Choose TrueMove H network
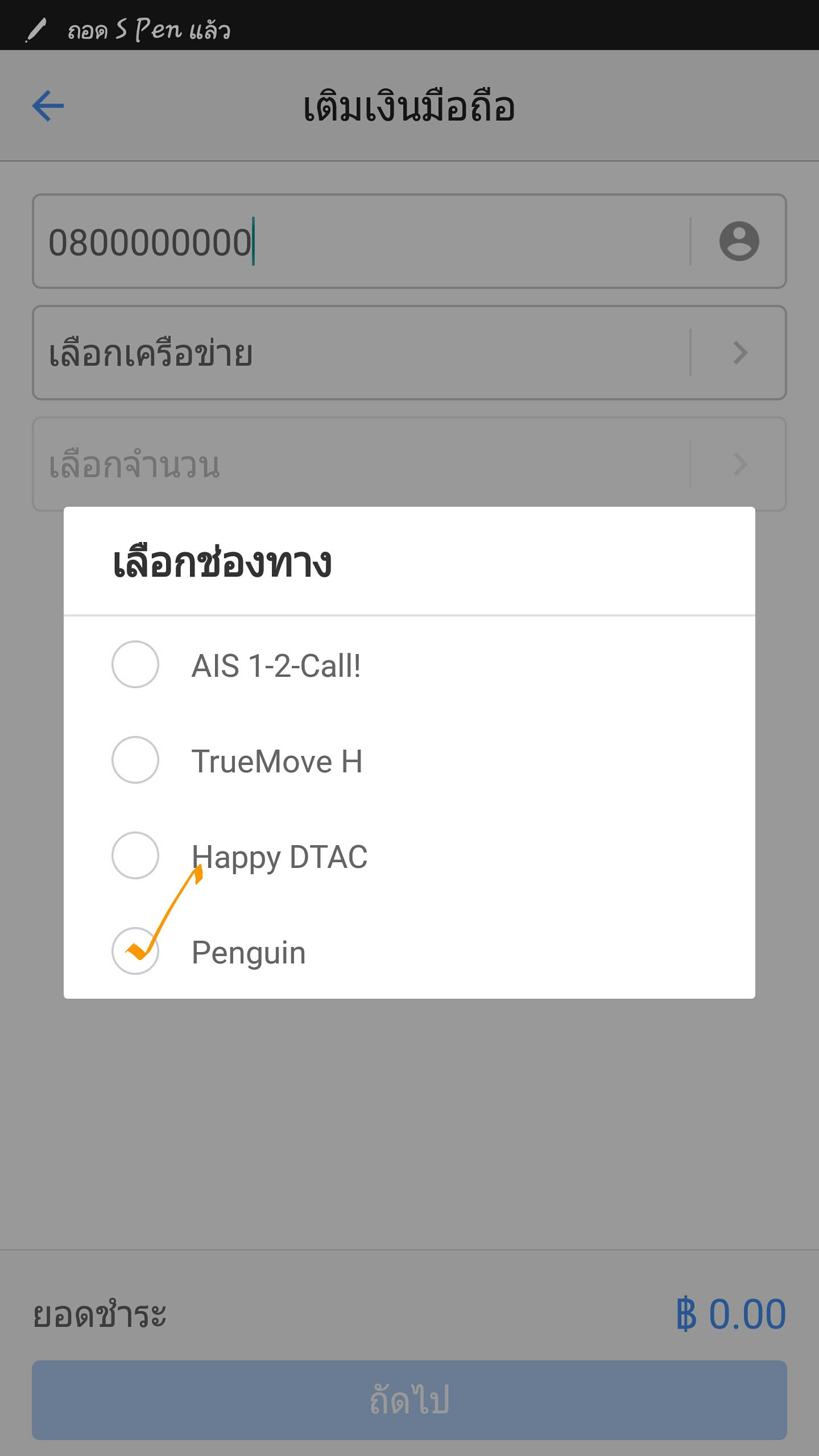 point(409,760)
